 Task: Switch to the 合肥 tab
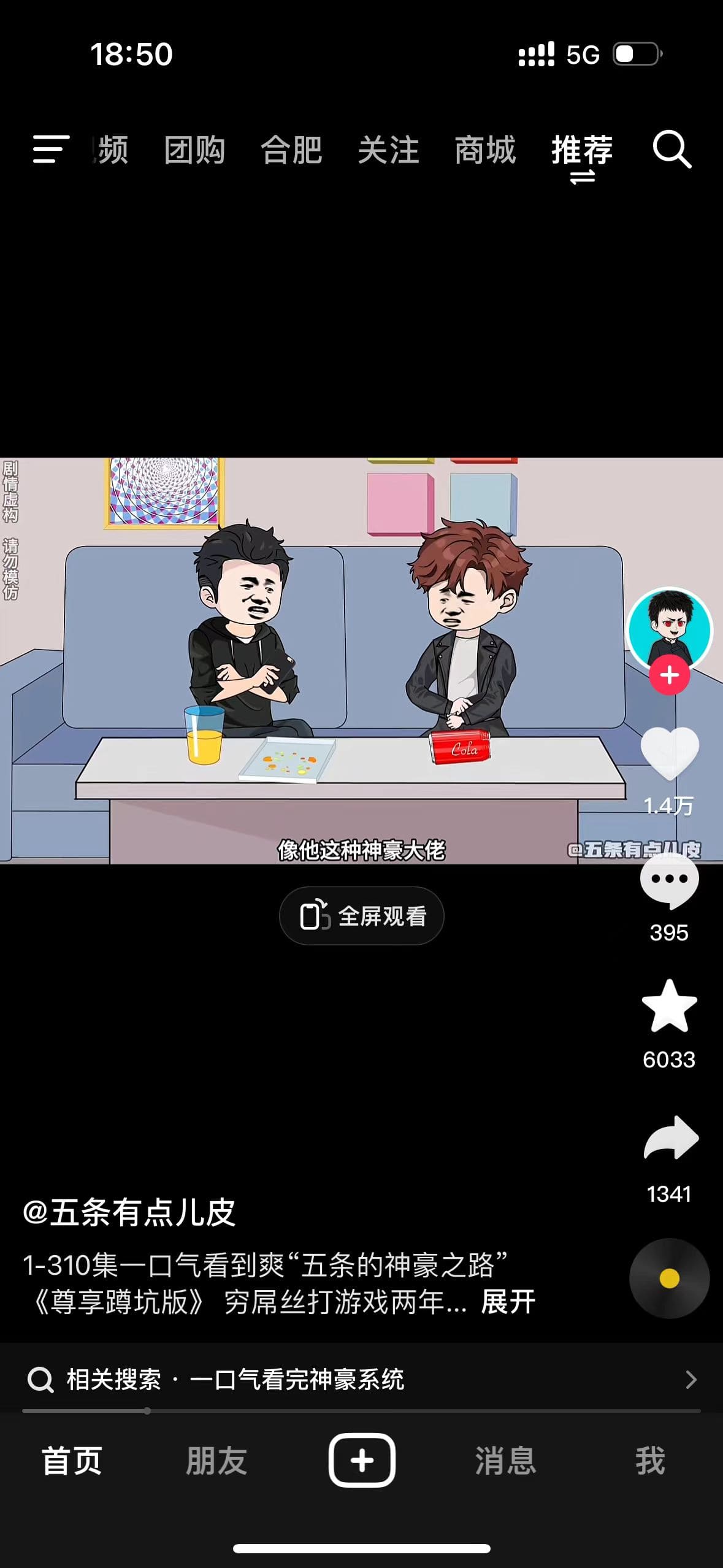[x=291, y=150]
